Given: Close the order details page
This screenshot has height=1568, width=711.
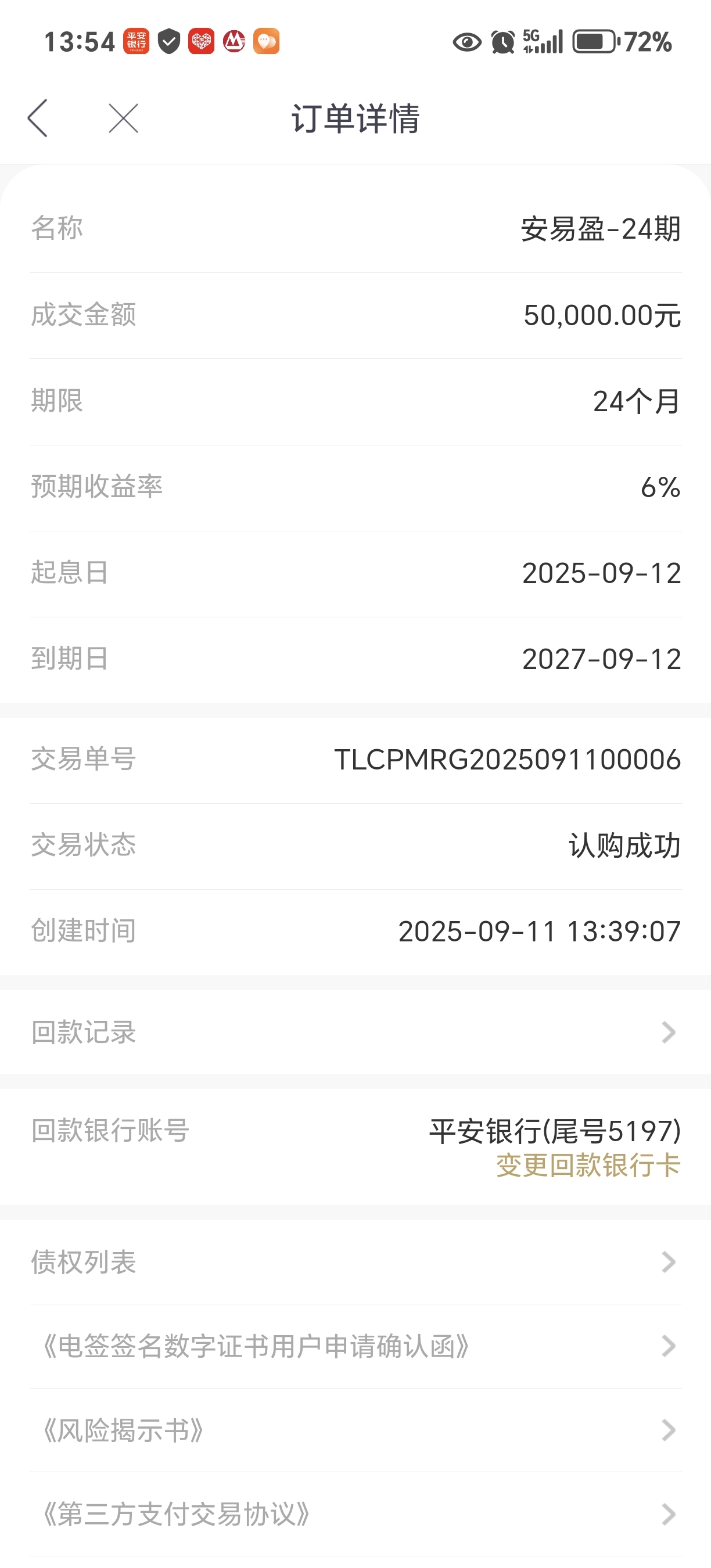Looking at the screenshot, I should coord(124,118).
